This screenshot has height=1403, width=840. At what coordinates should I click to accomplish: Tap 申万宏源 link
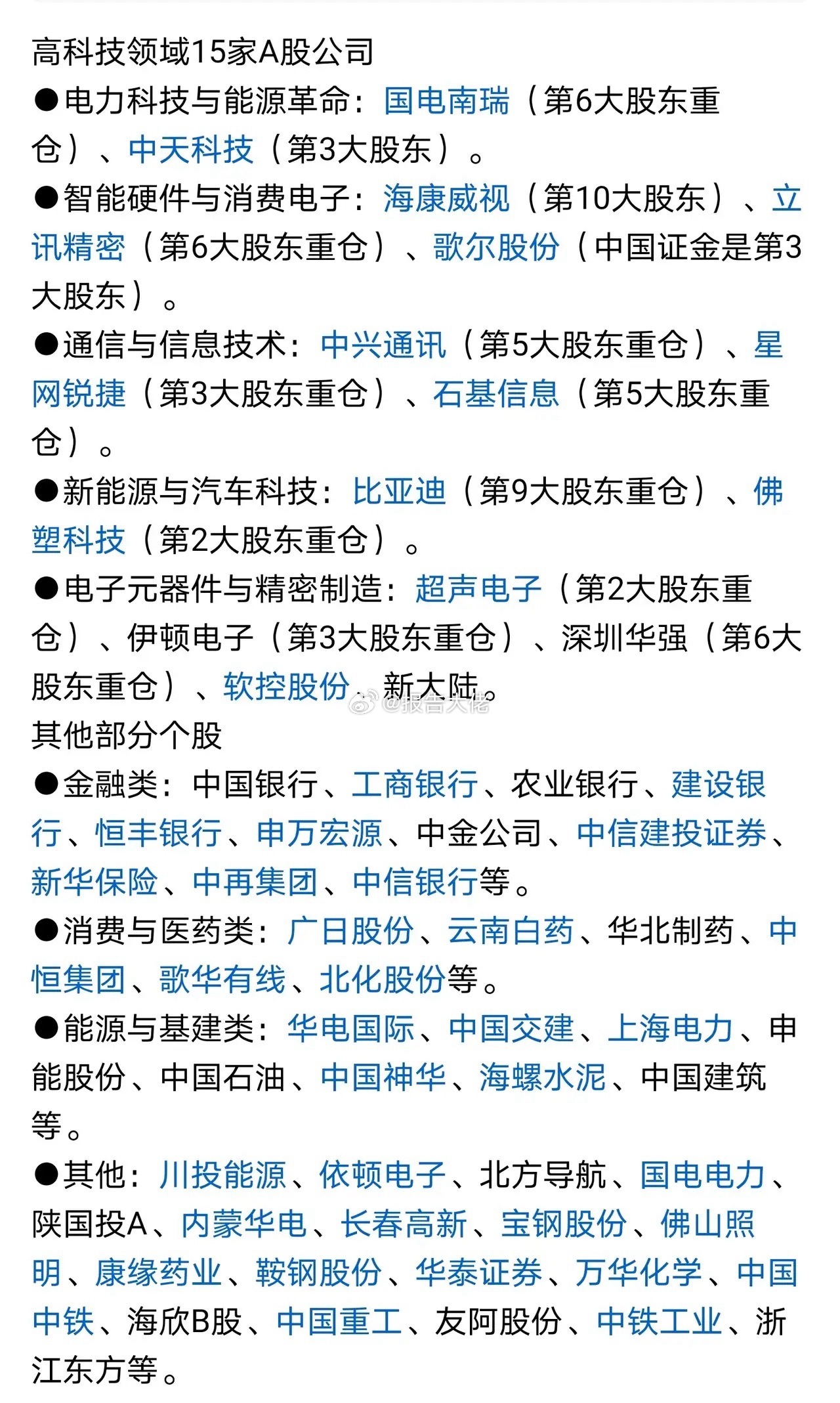click(x=319, y=833)
